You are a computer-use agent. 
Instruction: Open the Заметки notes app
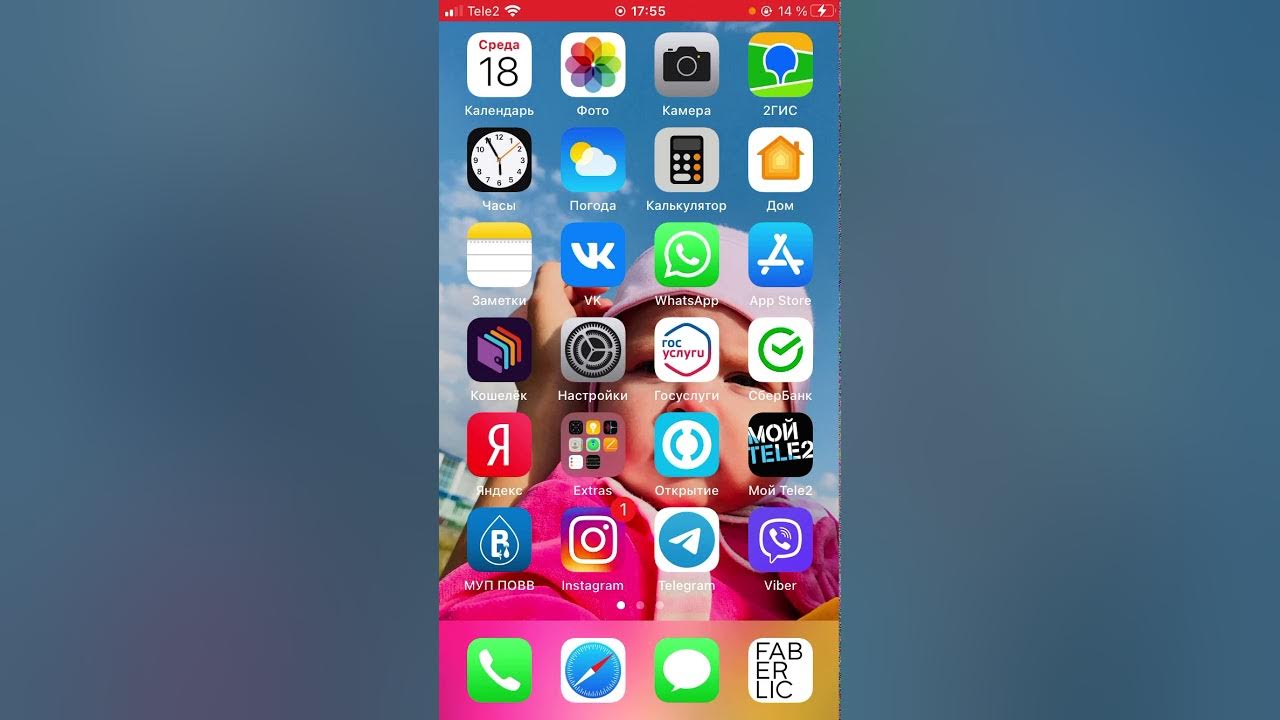click(x=499, y=255)
